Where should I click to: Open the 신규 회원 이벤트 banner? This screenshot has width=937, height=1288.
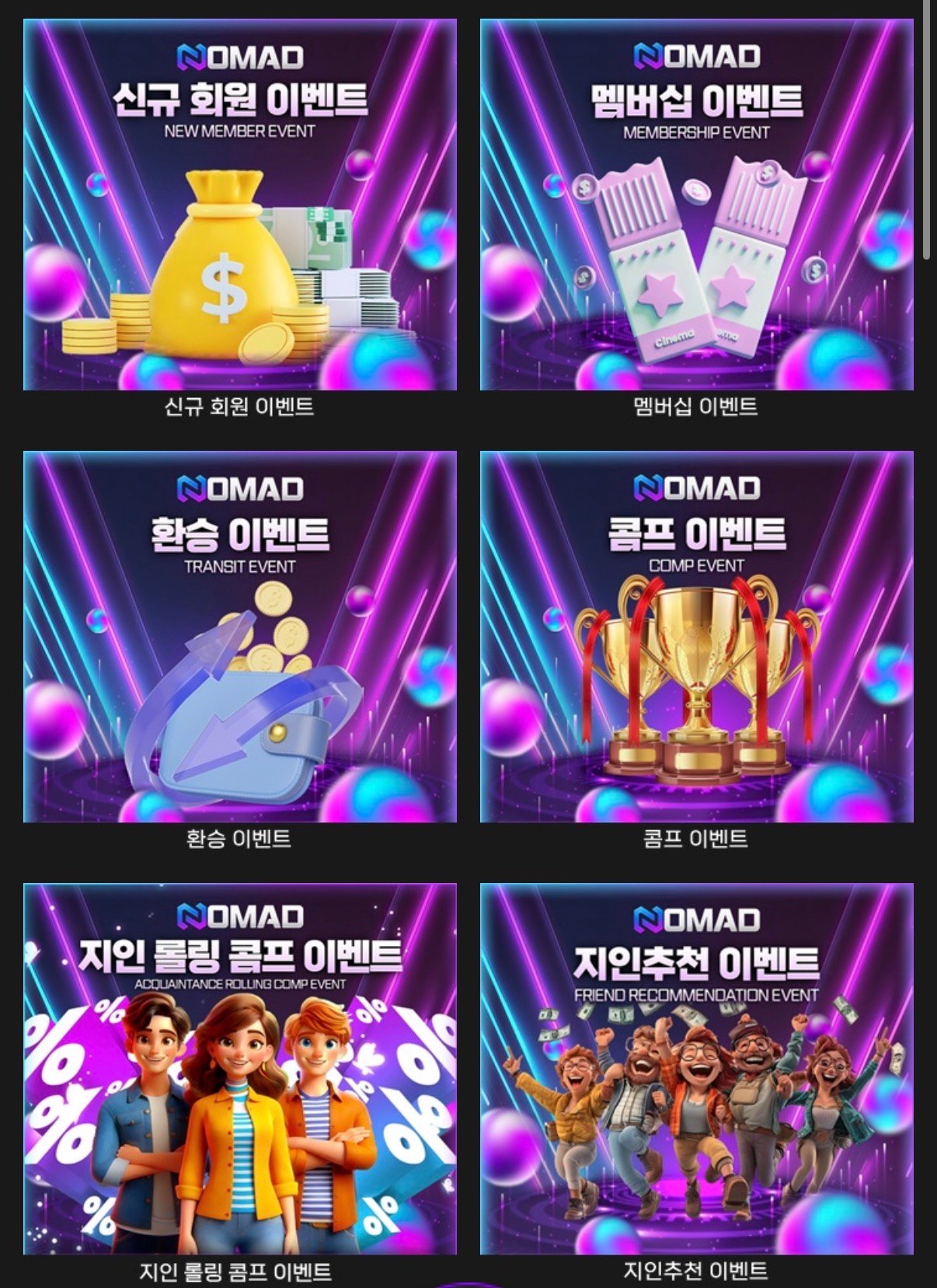tap(240, 205)
